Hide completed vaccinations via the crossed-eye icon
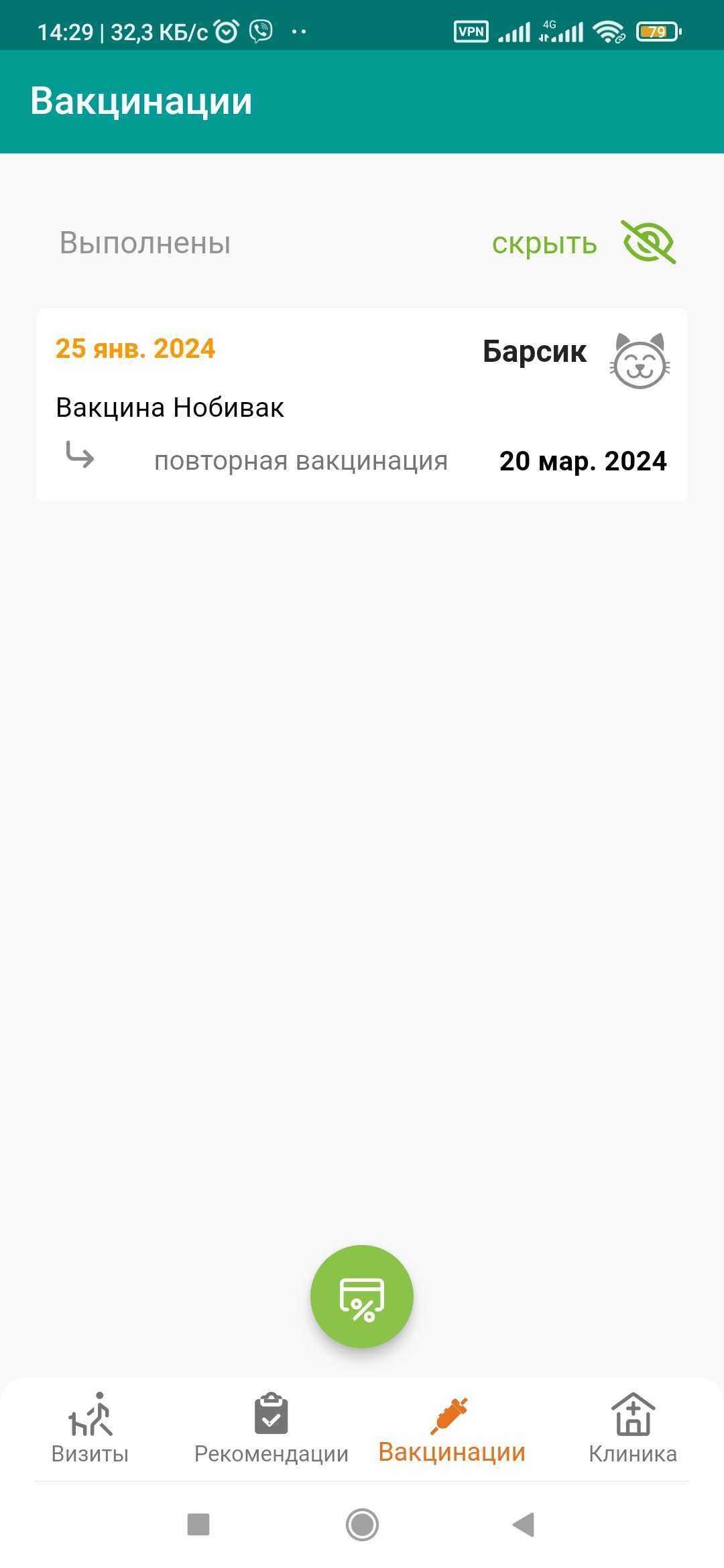Image resolution: width=724 pixels, height=1568 pixels. tap(648, 242)
